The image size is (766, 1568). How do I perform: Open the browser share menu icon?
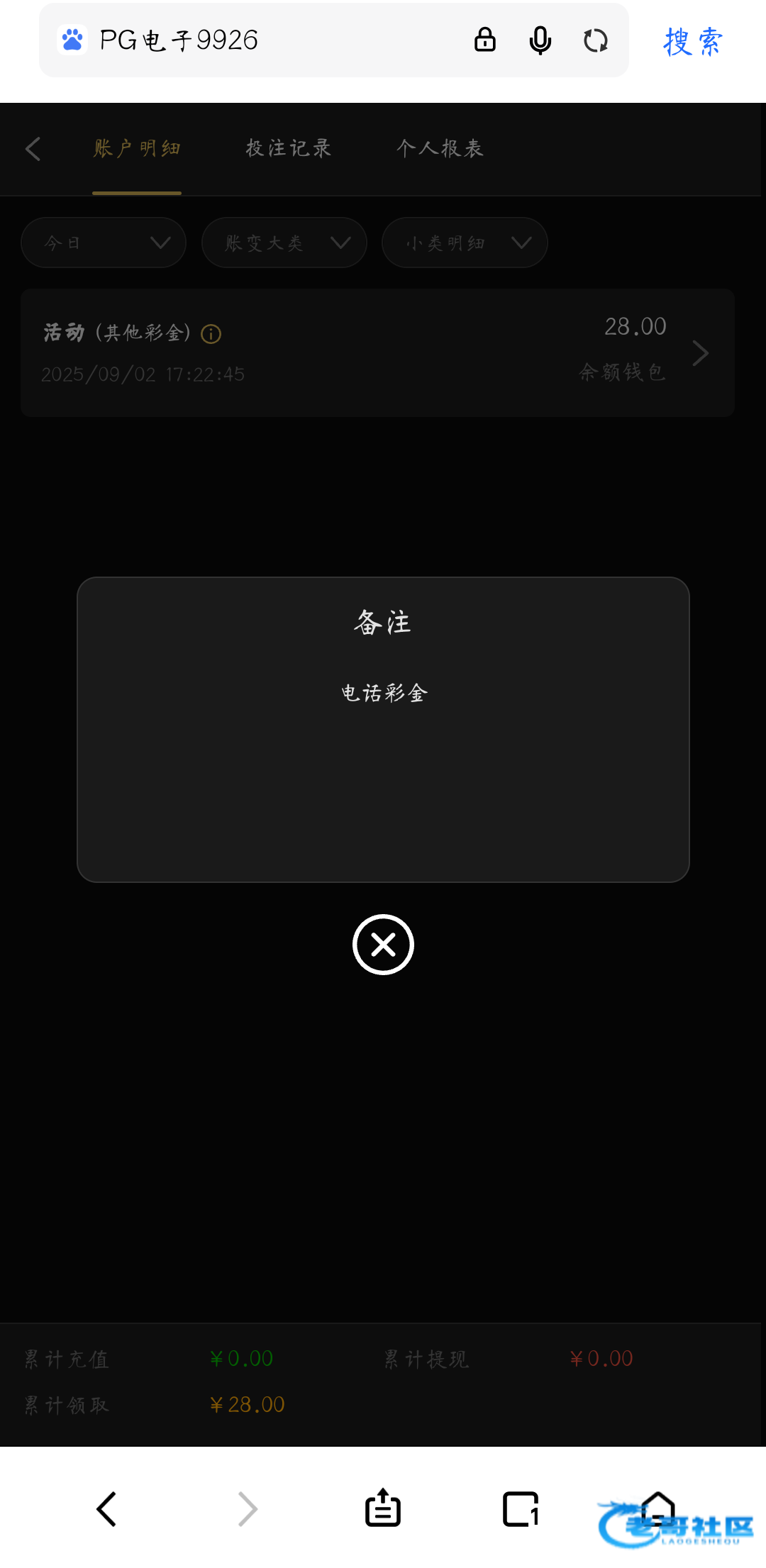(383, 1507)
